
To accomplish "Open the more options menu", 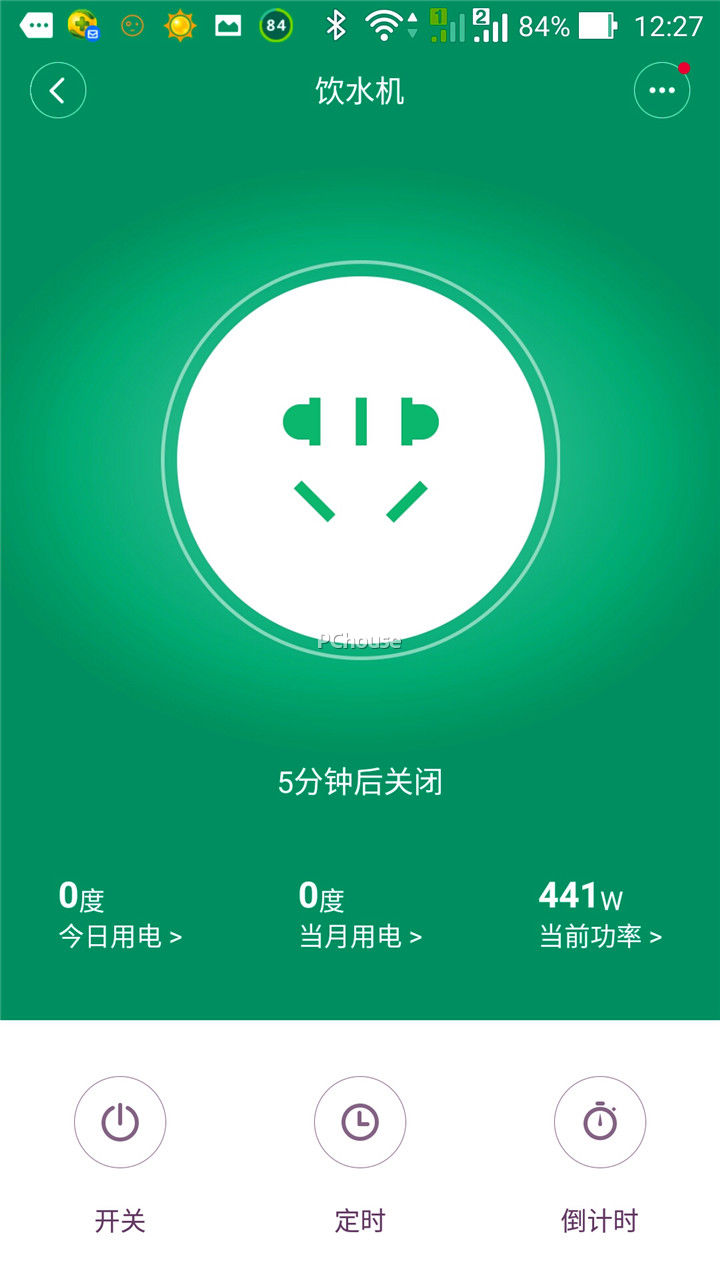I will coord(661,91).
